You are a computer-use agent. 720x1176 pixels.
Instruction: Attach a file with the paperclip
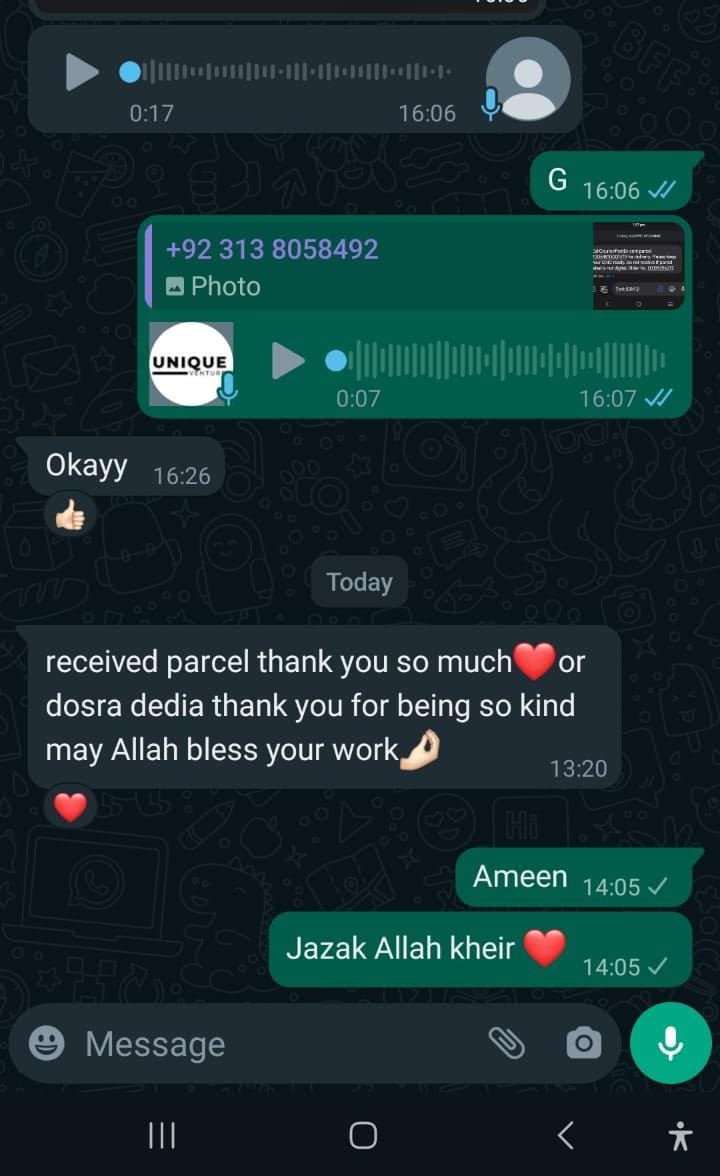pos(506,1044)
